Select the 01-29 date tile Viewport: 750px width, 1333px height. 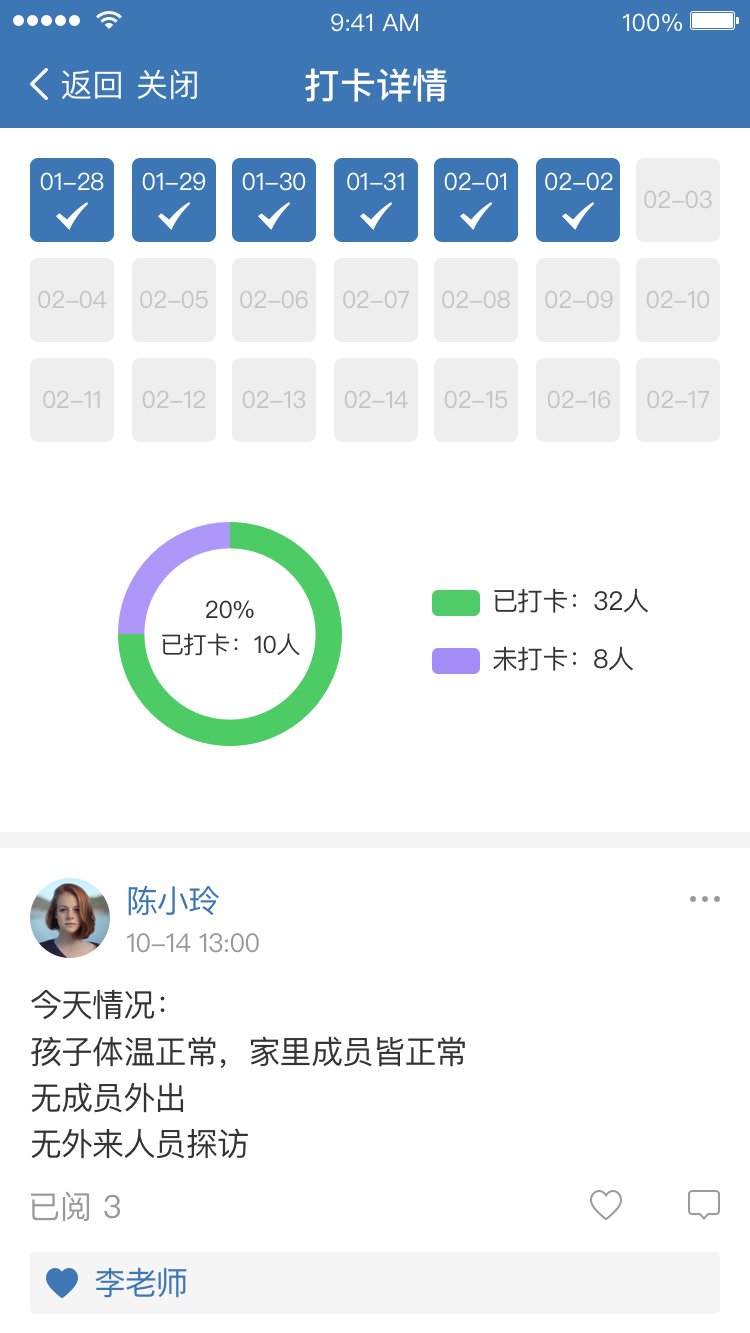coord(174,200)
